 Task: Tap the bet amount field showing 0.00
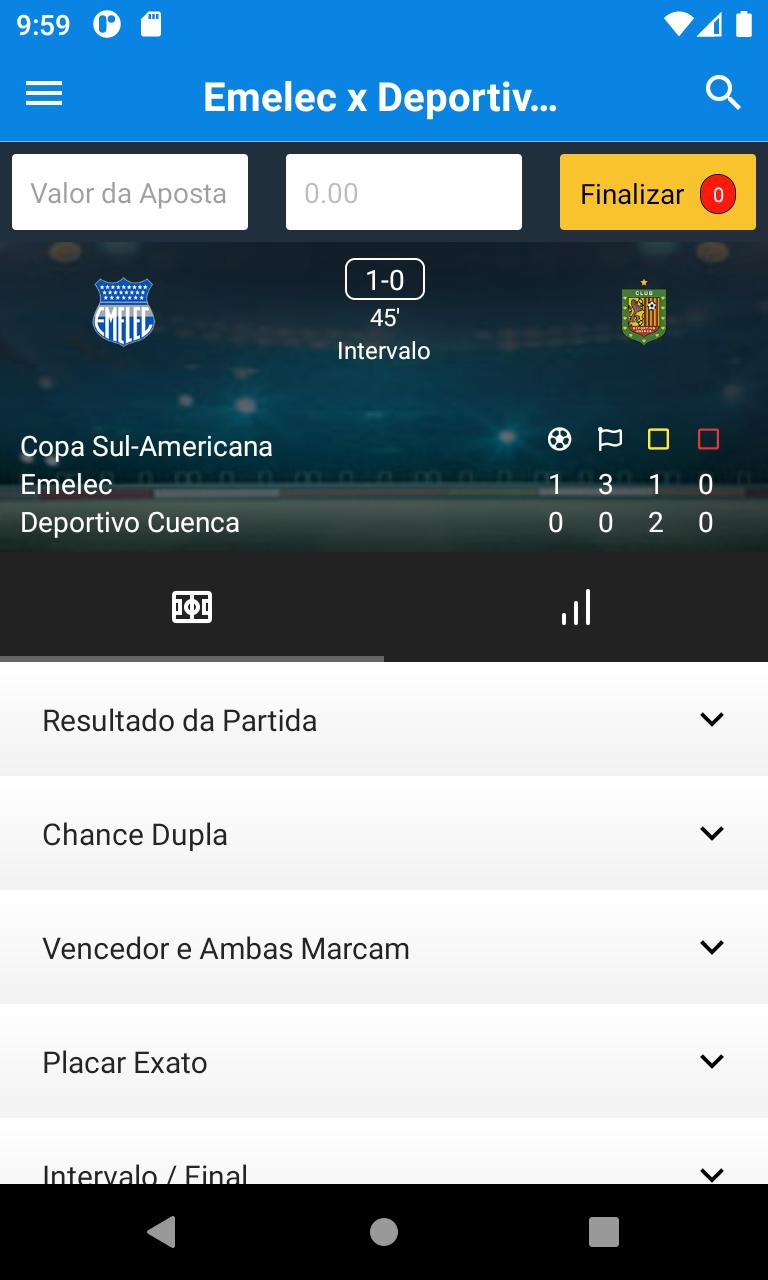[x=404, y=192]
